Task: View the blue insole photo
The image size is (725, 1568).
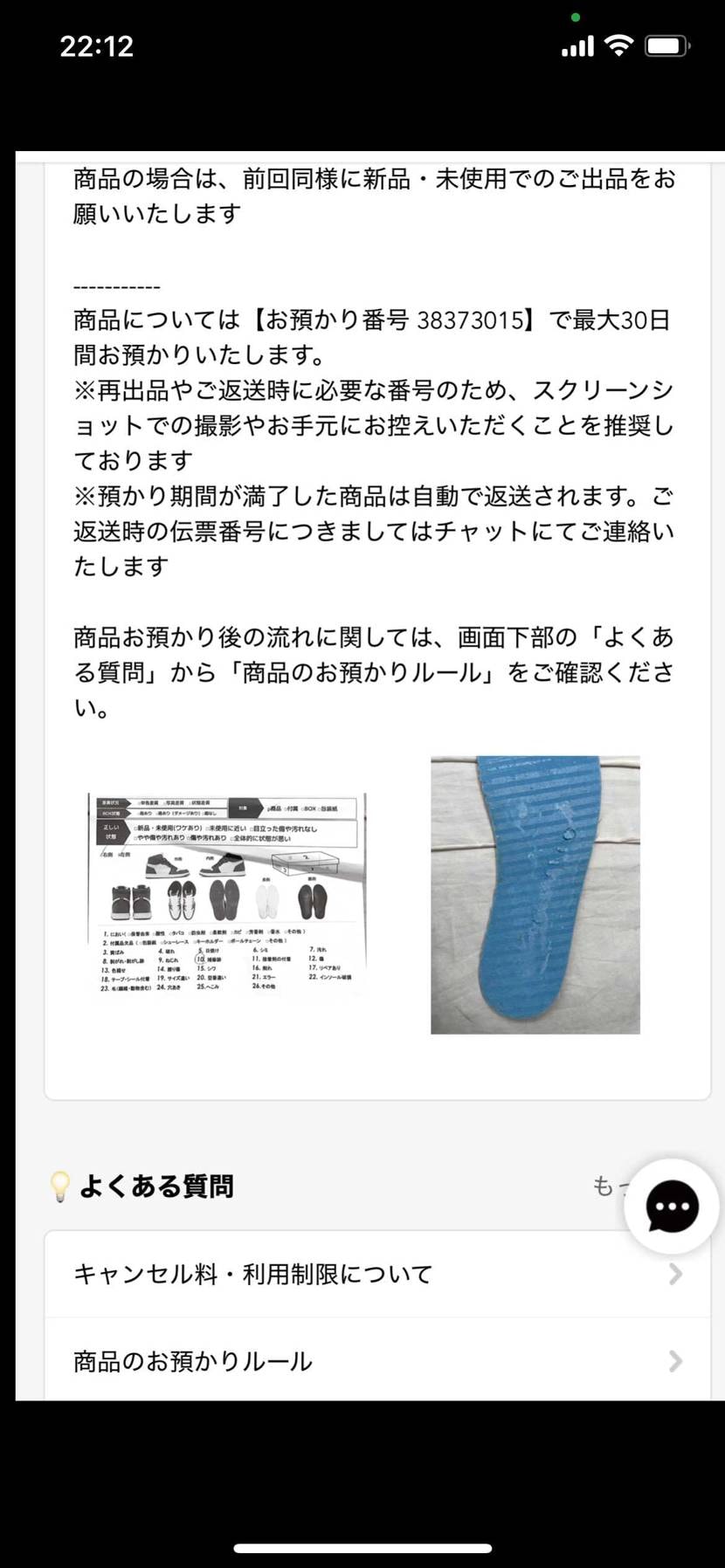Action: [535, 894]
